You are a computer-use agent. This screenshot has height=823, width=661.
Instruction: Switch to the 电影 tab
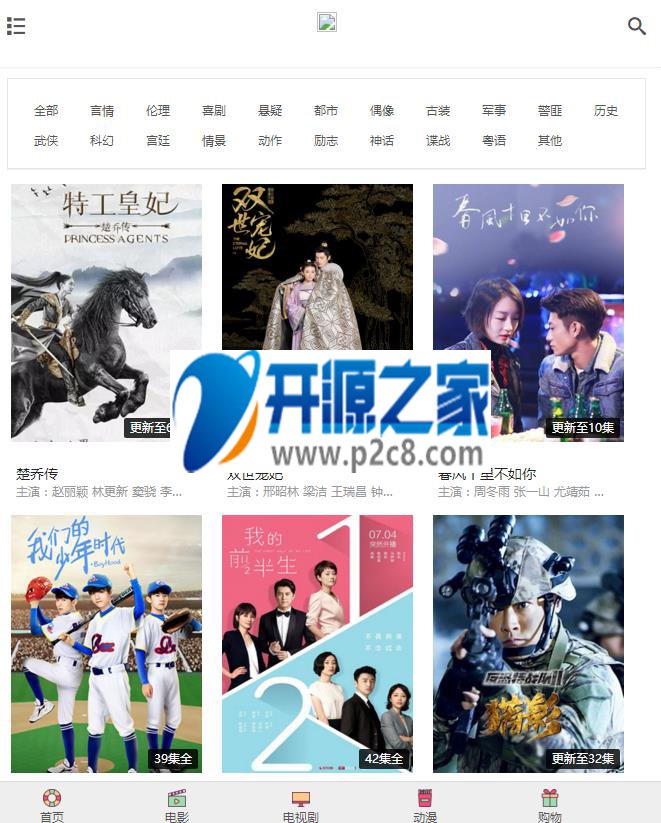pos(177,805)
